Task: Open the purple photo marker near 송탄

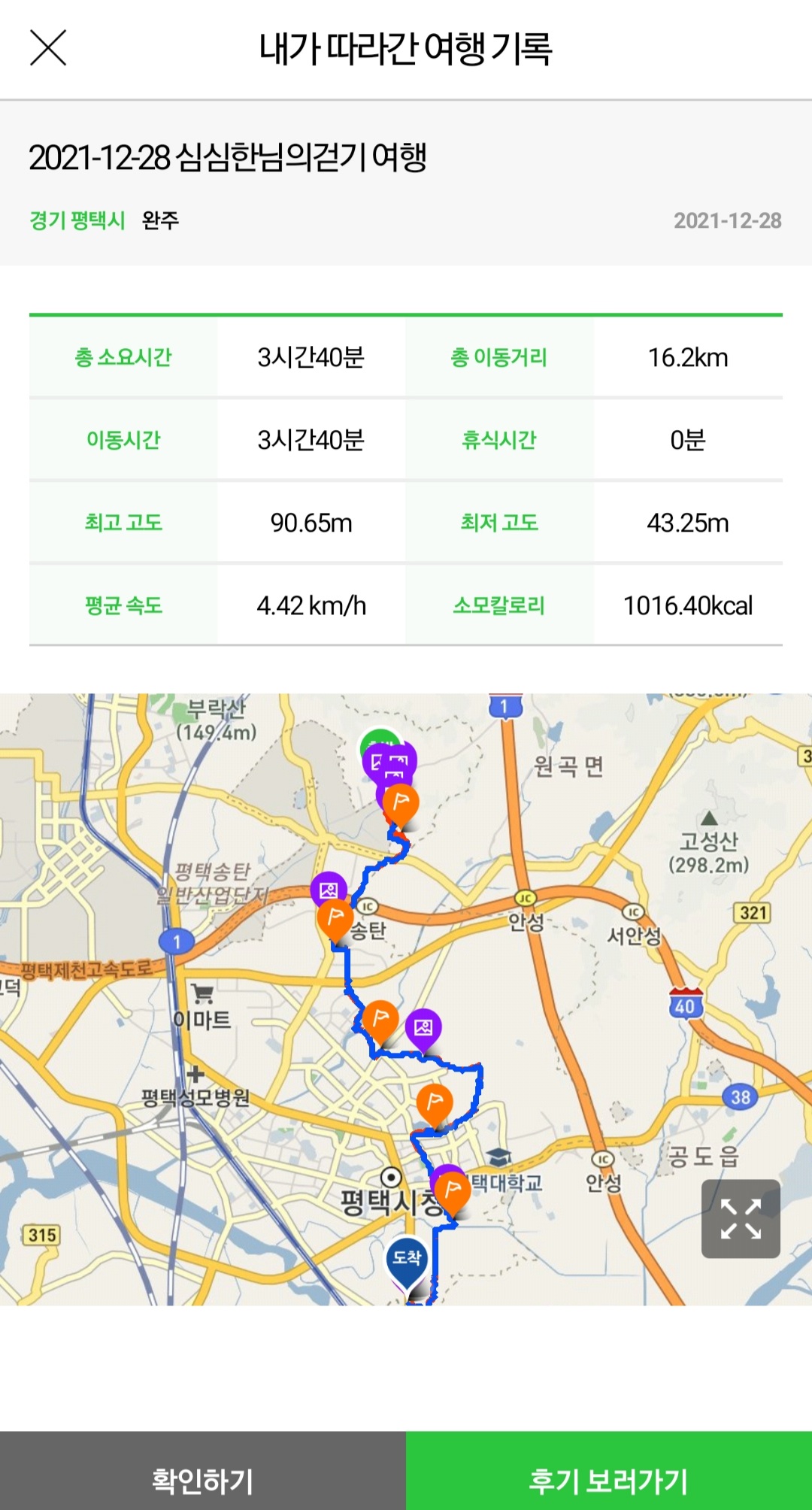Action: point(329,890)
